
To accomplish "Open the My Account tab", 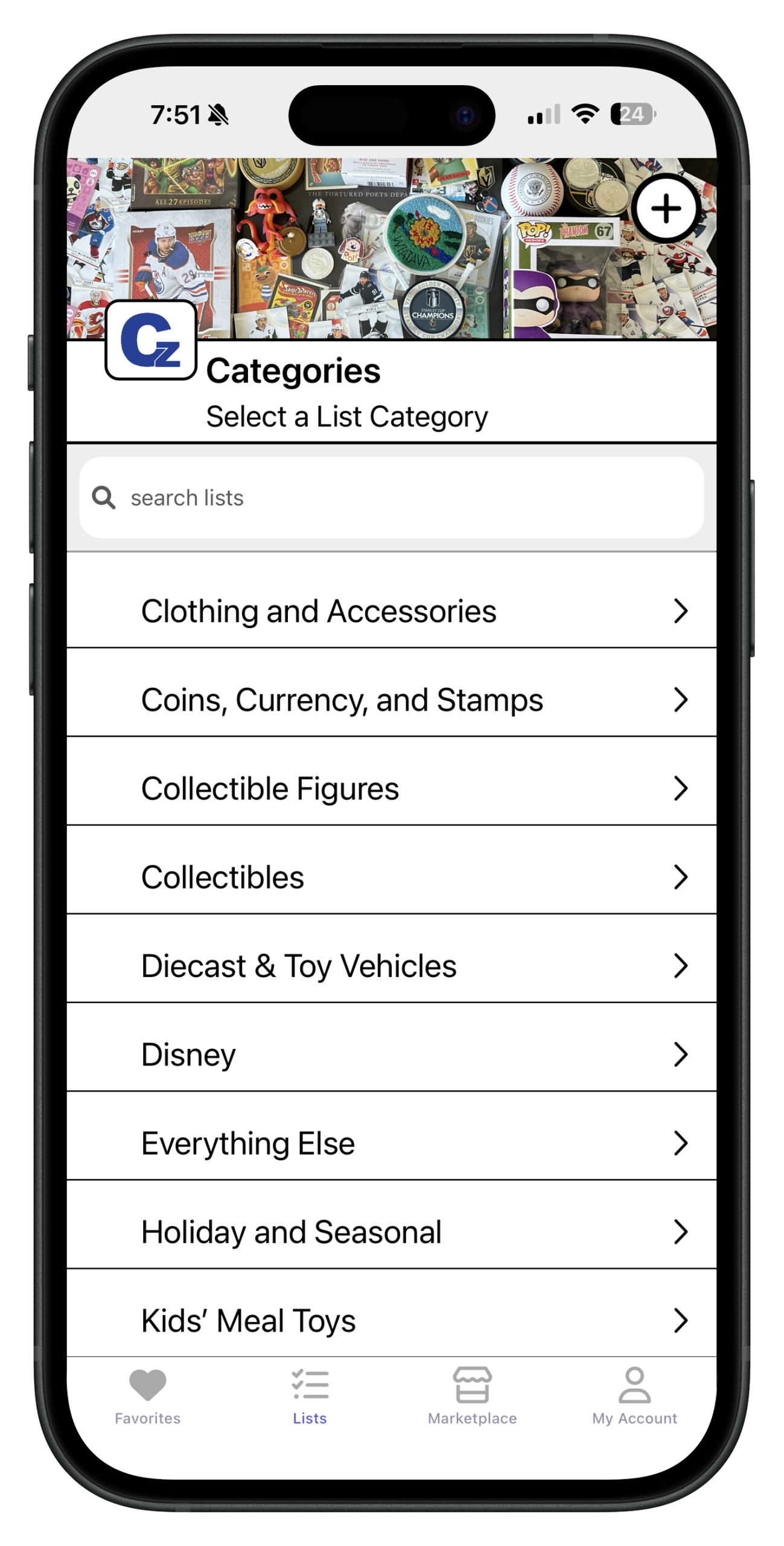I will 634,1396.
